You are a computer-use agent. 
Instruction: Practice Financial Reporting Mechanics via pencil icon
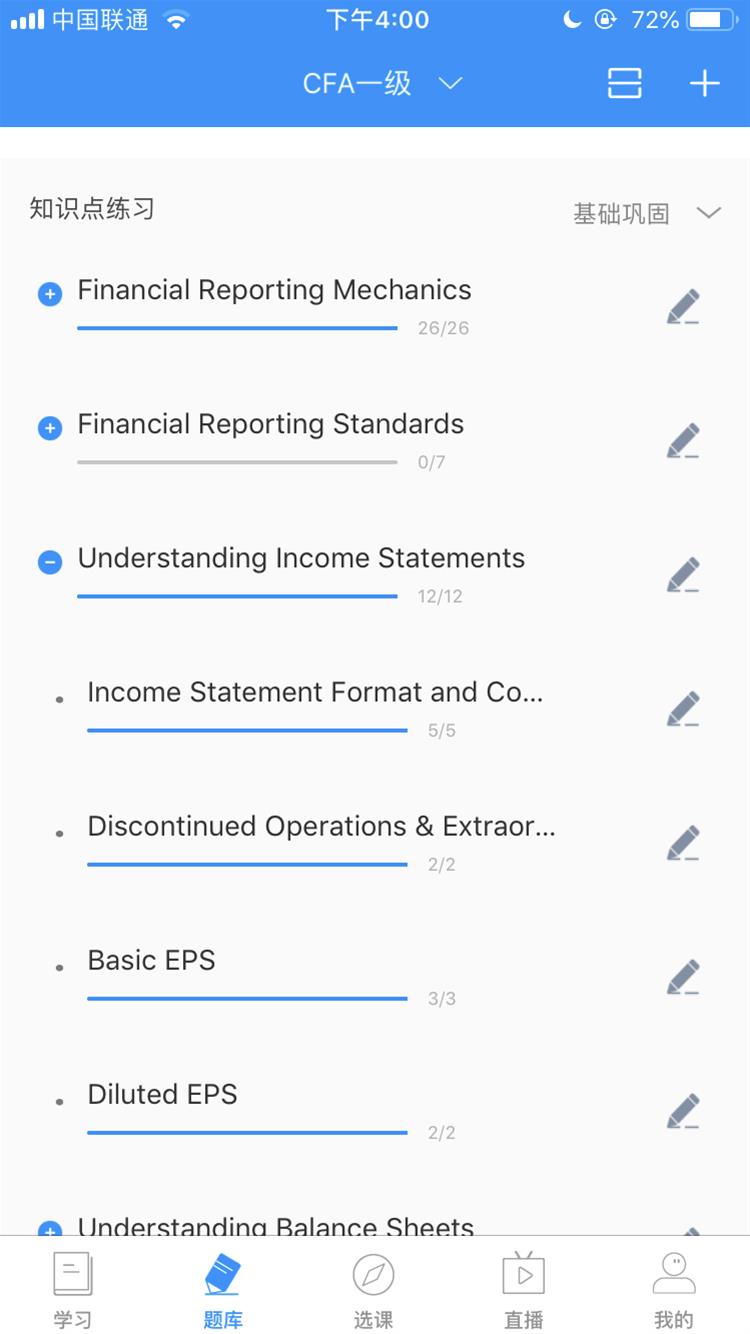point(683,307)
